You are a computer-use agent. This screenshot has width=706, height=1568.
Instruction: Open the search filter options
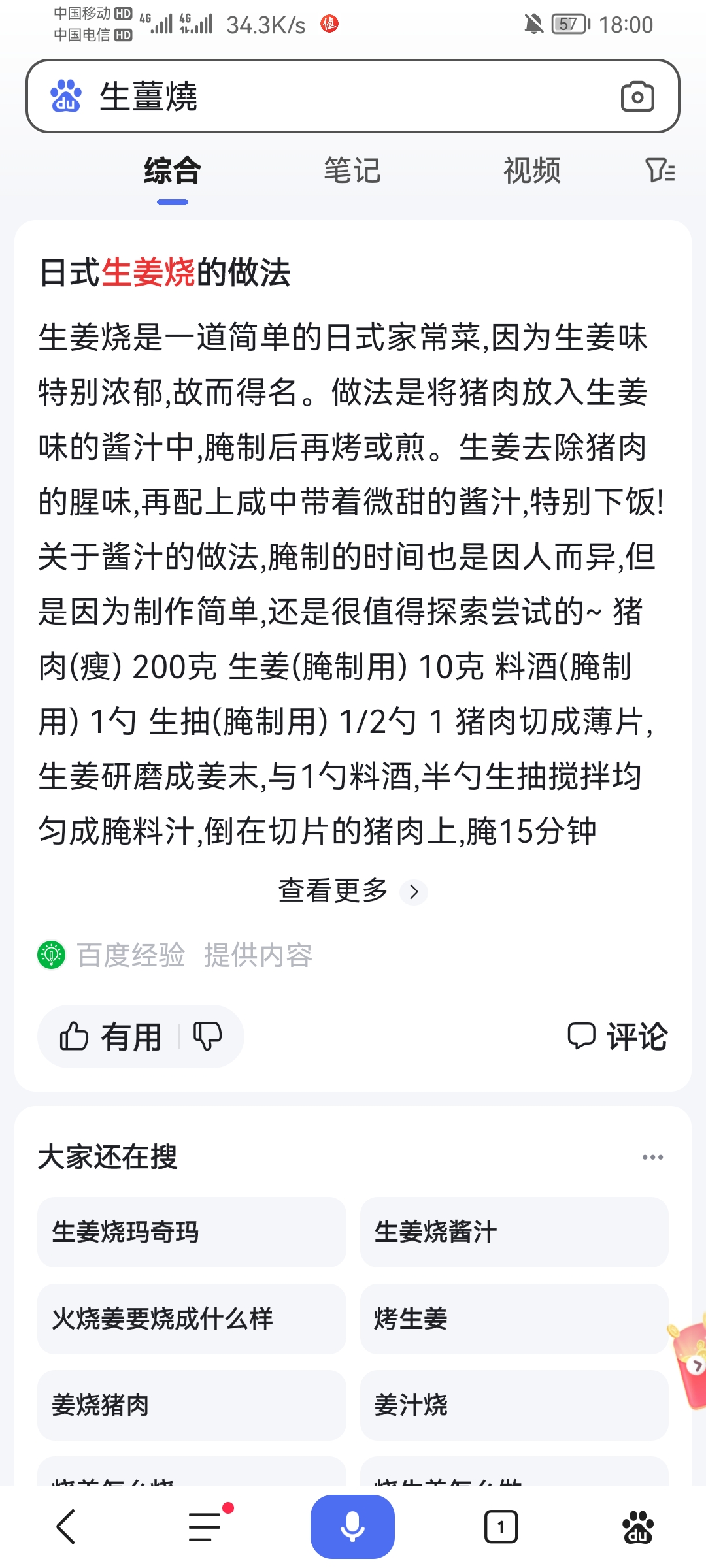tap(660, 171)
